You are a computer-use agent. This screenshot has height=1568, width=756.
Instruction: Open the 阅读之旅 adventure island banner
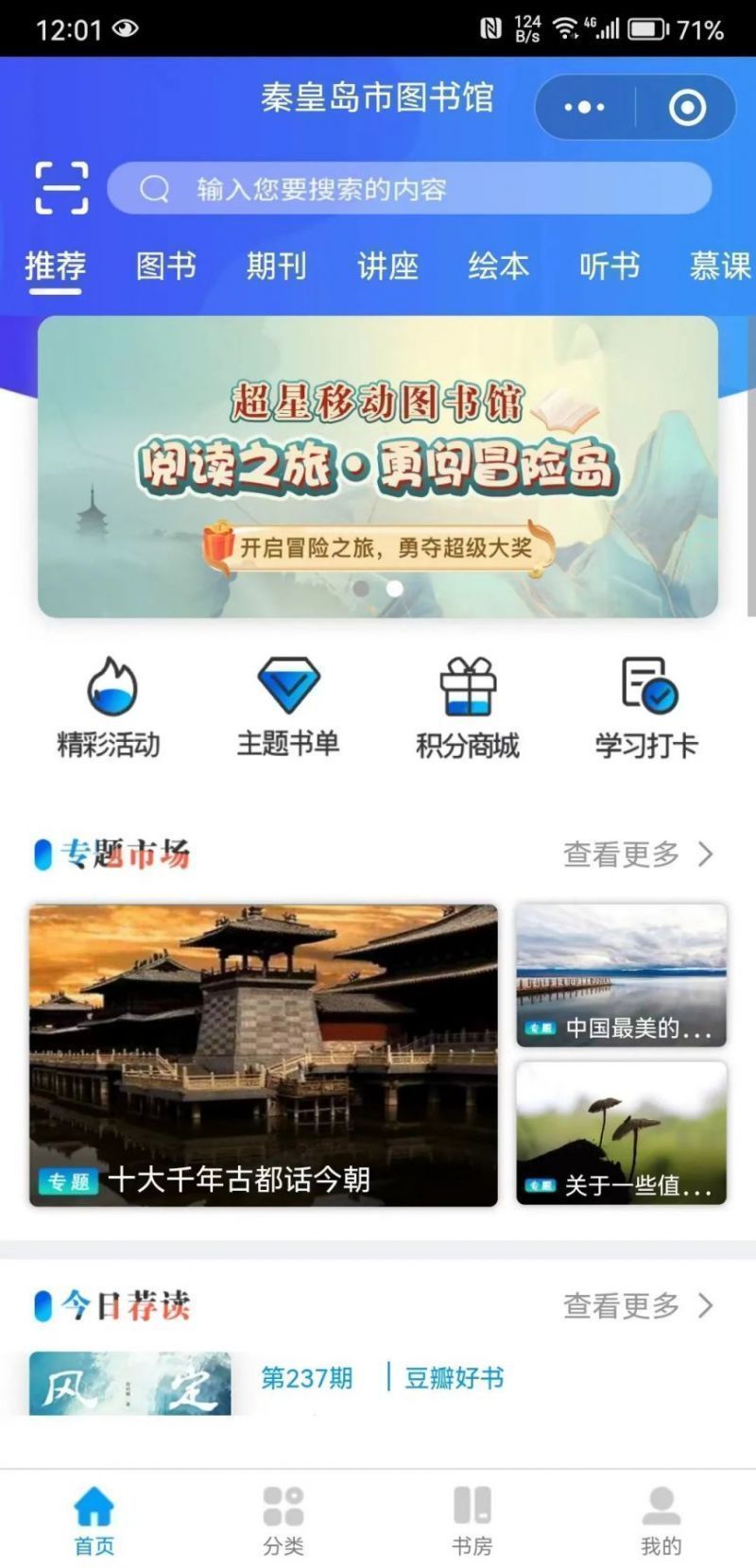point(378,467)
